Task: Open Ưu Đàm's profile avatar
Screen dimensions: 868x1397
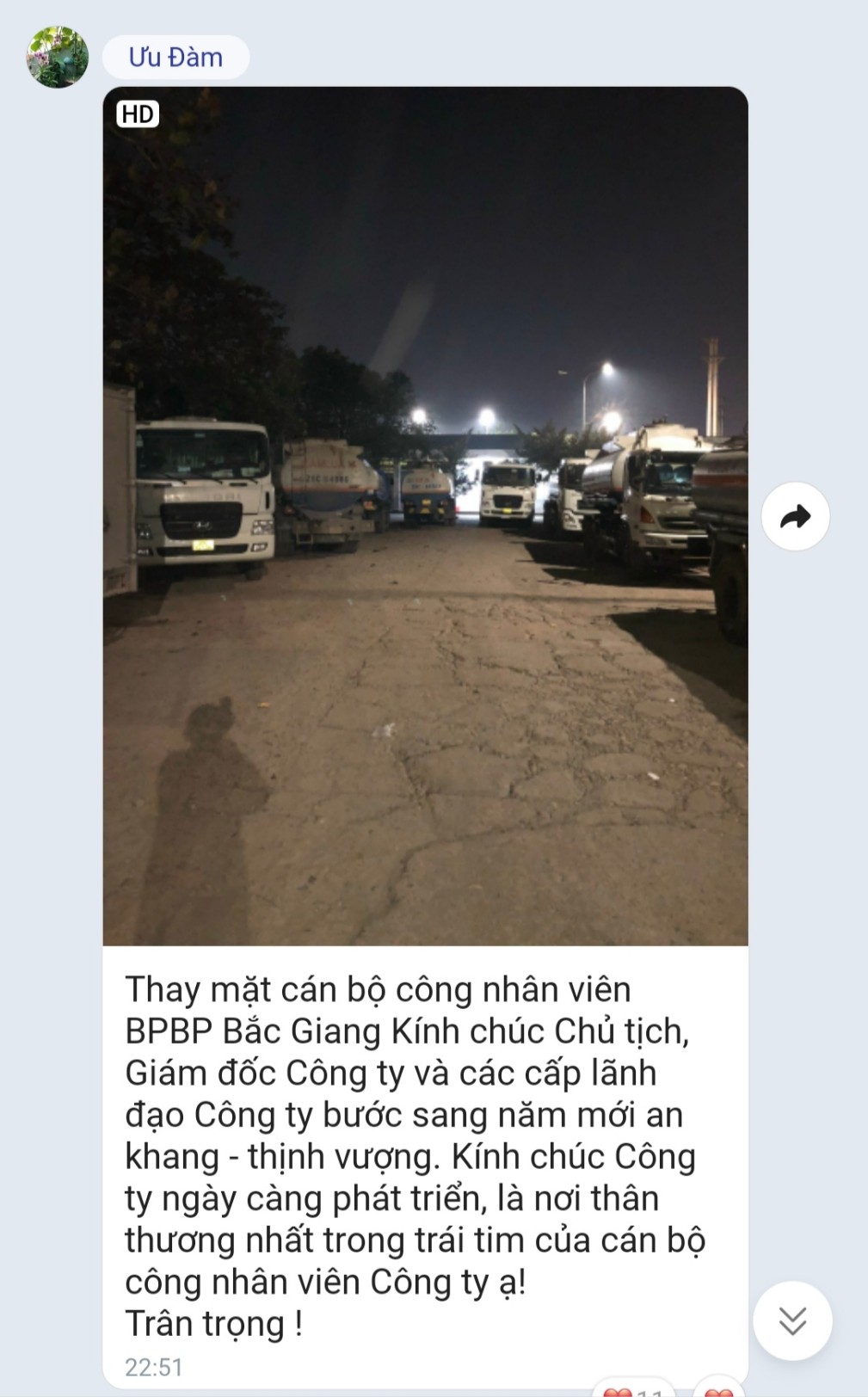Action: [58, 57]
